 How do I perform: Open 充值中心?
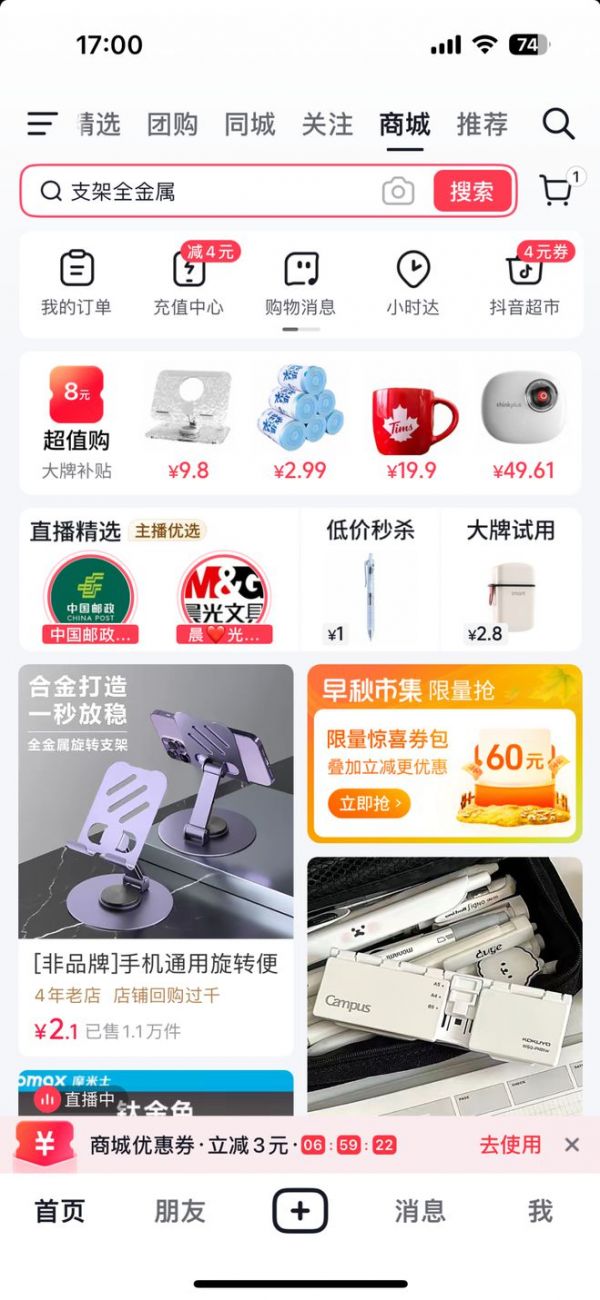188,284
